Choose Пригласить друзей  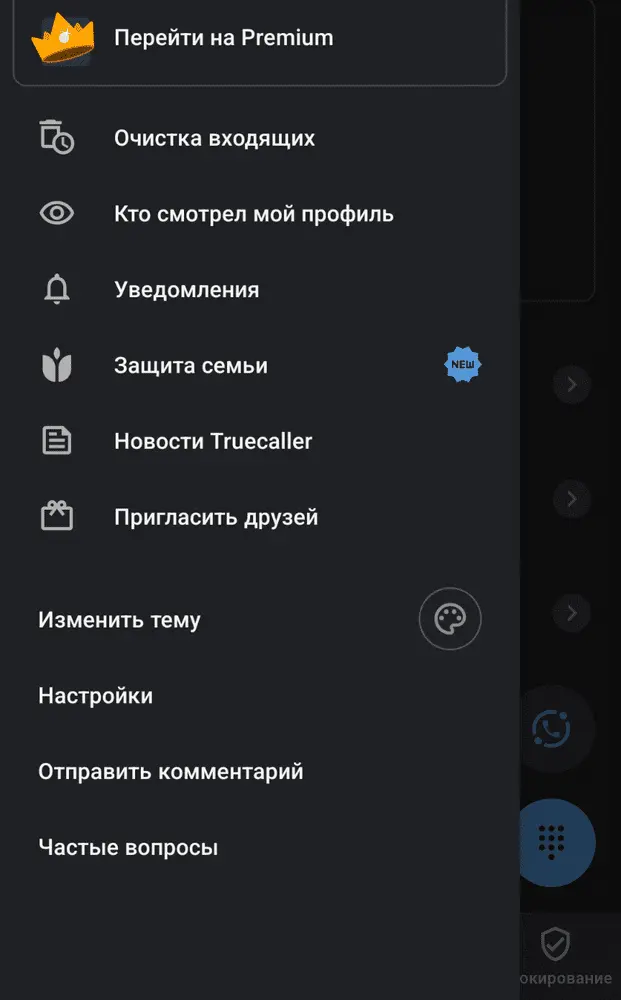216,518
